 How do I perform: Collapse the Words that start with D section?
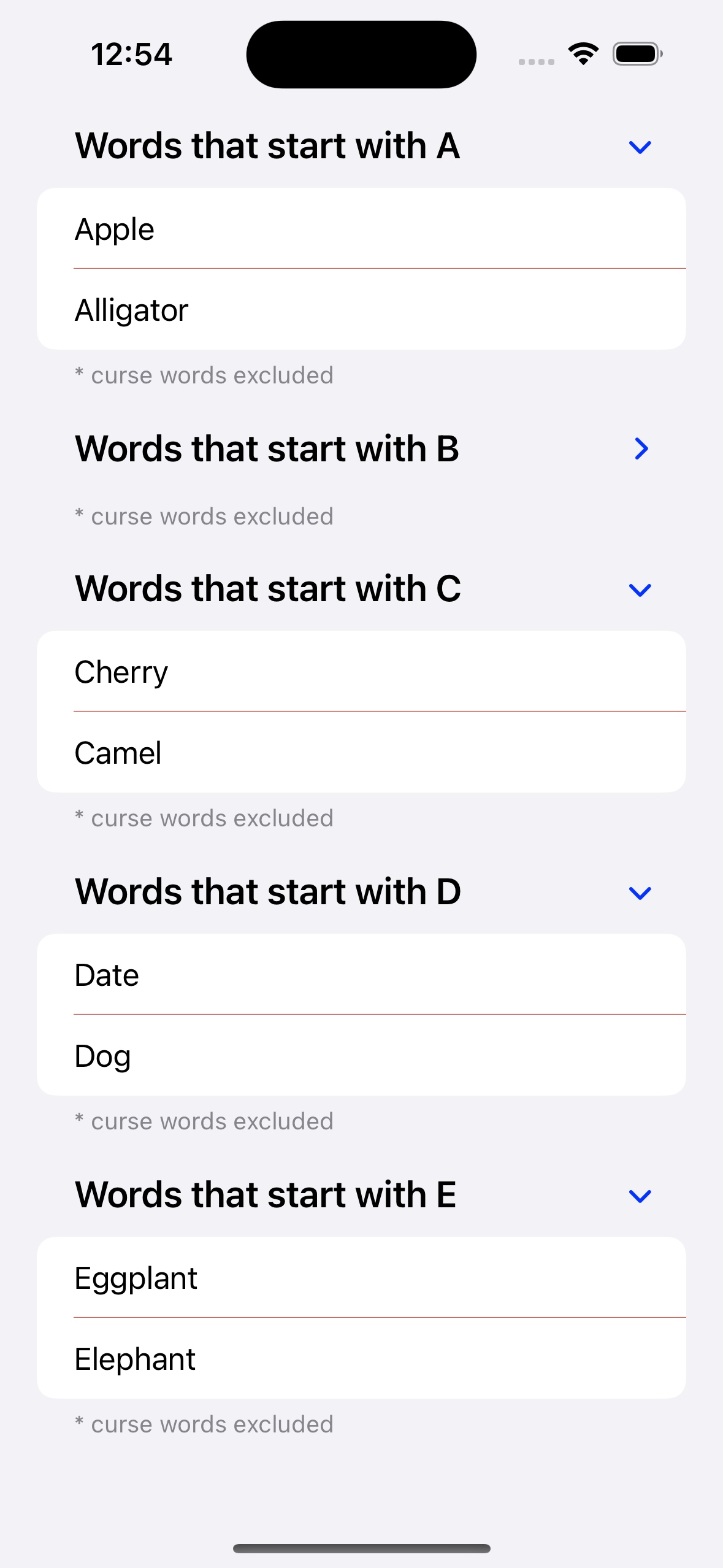(640, 893)
